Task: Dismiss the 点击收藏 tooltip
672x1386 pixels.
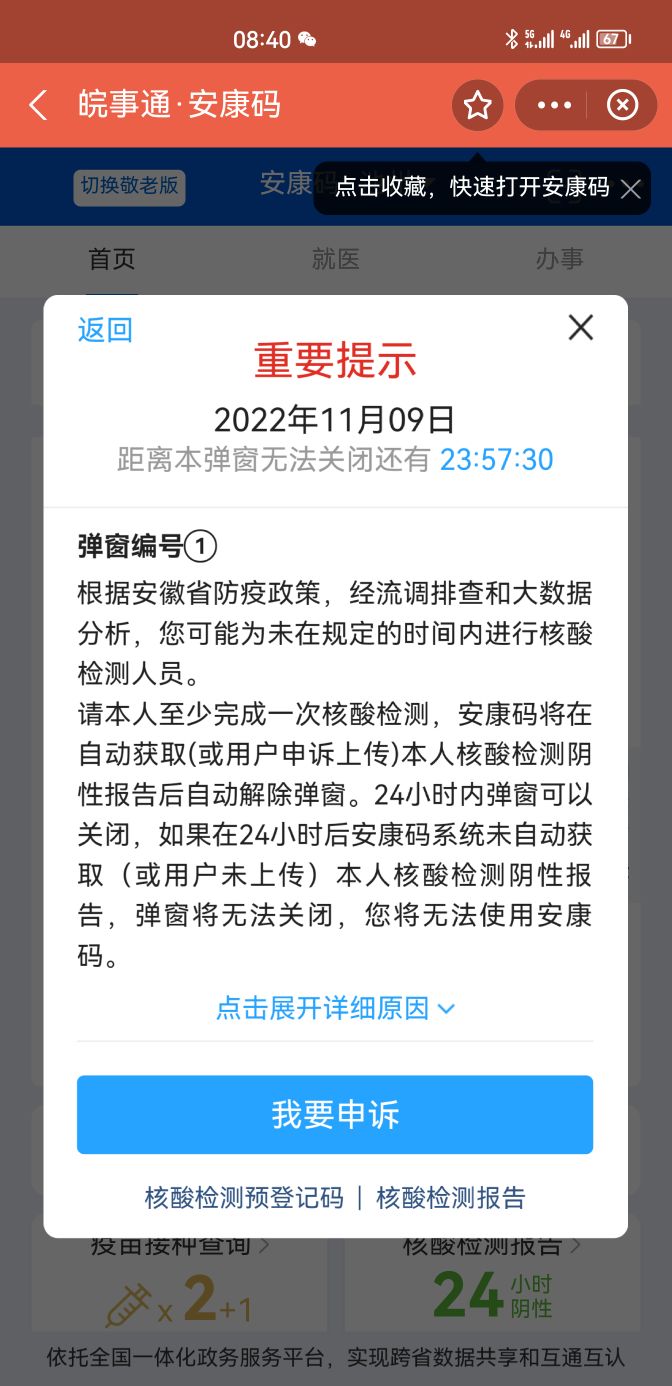Action: 630,188
